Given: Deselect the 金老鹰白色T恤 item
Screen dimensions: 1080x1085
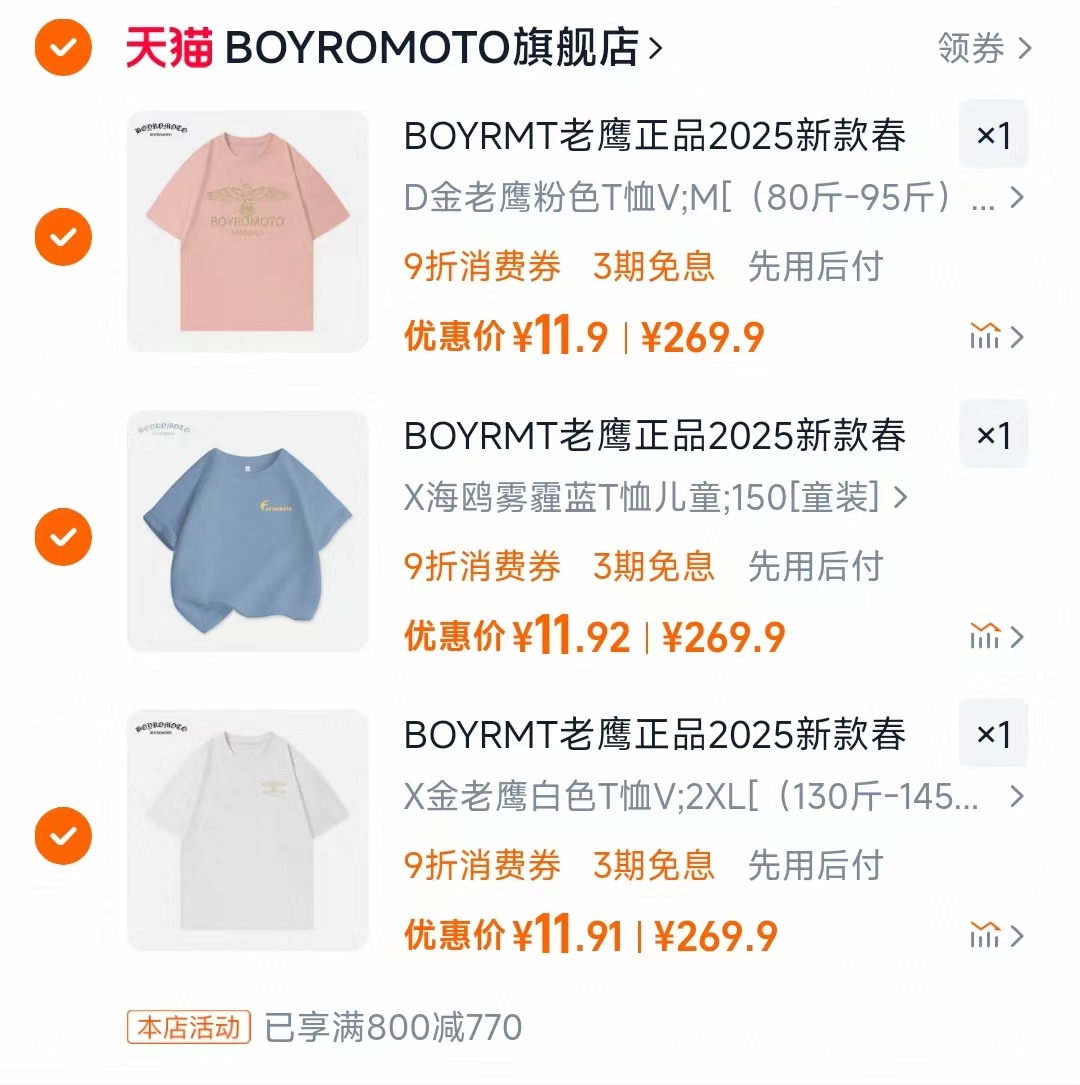Looking at the screenshot, I should (63, 836).
